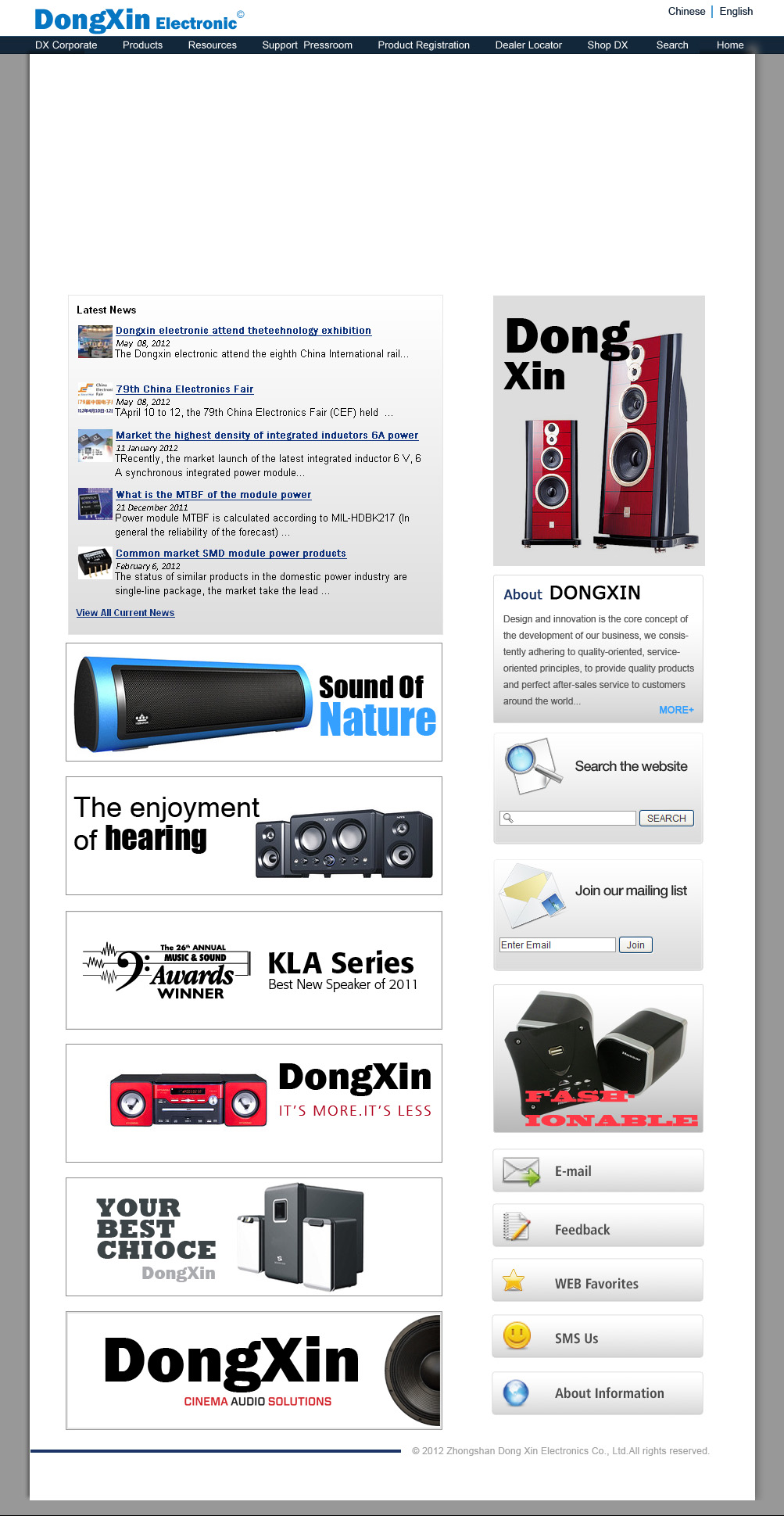
Task: Read the 79th China Electronics Fair article
Action: 184,389
